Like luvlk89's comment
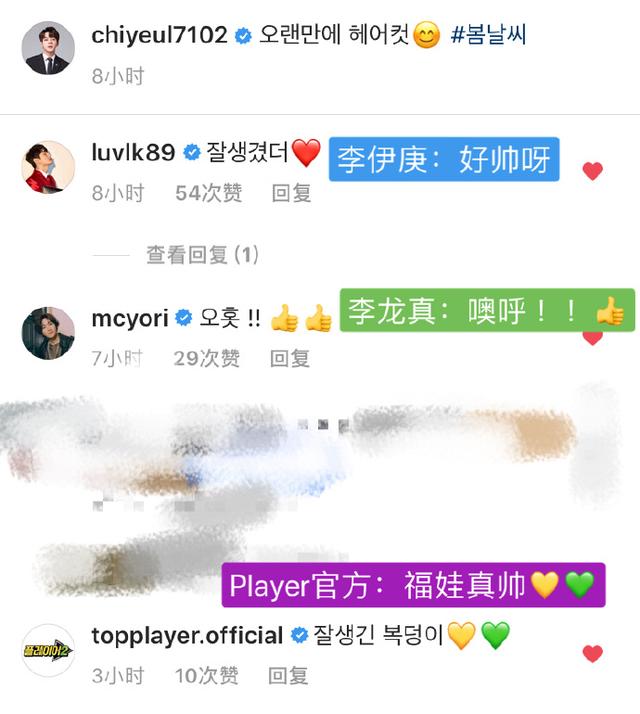Image resolution: width=640 pixels, height=714 pixels. tap(592, 171)
